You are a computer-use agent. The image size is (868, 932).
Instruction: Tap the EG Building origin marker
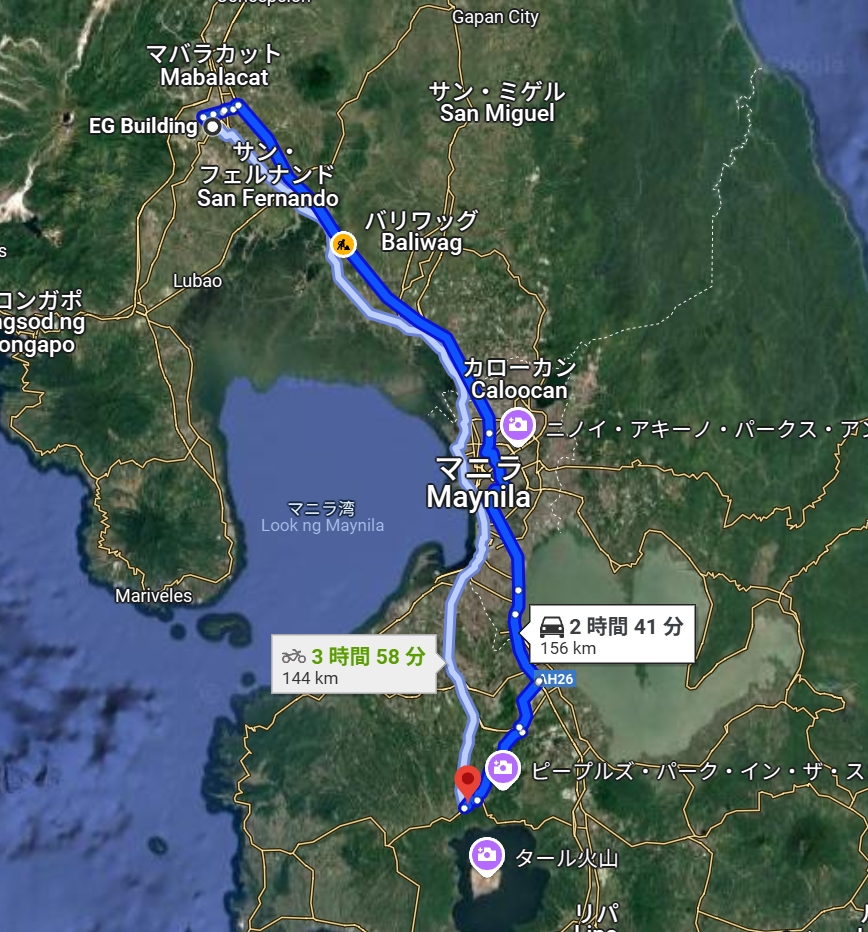point(212,127)
